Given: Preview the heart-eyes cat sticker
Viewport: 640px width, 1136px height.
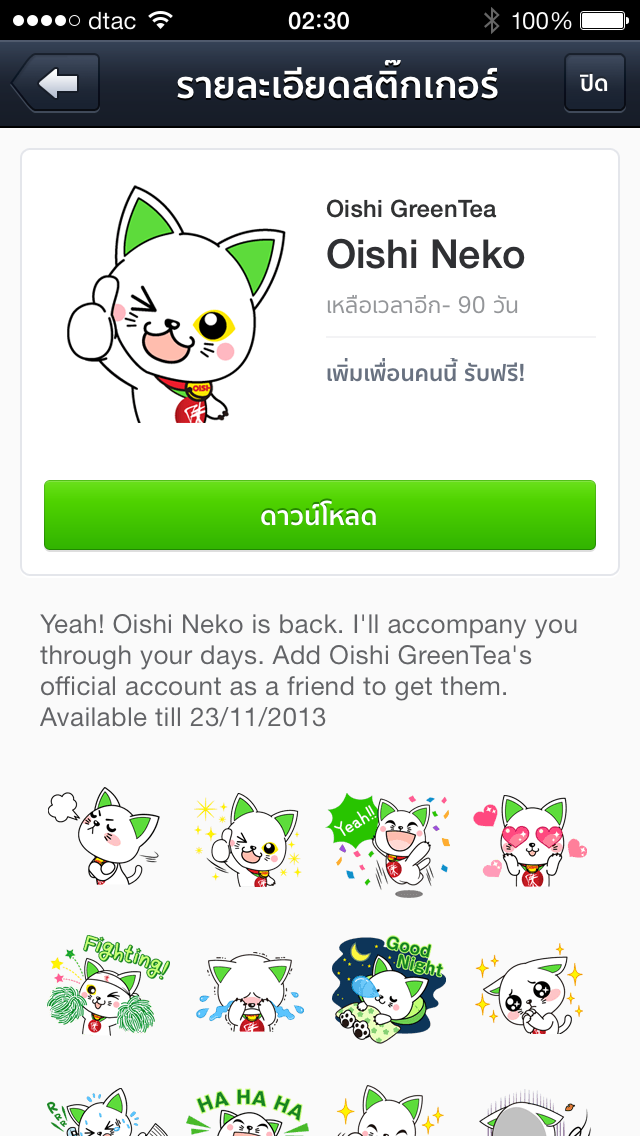Looking at the screenshot, I should 530,840.
